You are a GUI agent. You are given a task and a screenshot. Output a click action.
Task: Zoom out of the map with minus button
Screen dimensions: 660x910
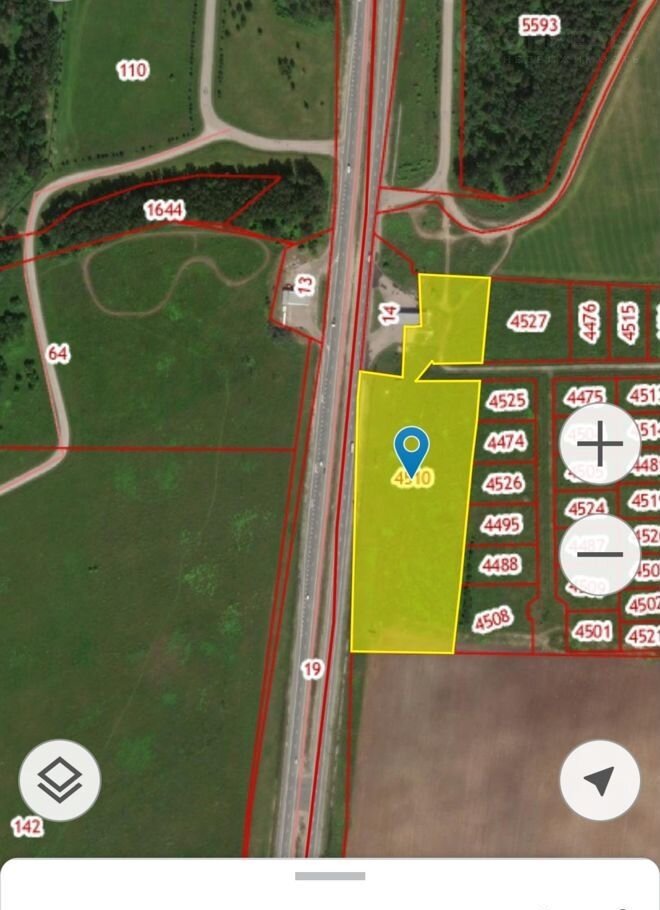tap(600, 554)
